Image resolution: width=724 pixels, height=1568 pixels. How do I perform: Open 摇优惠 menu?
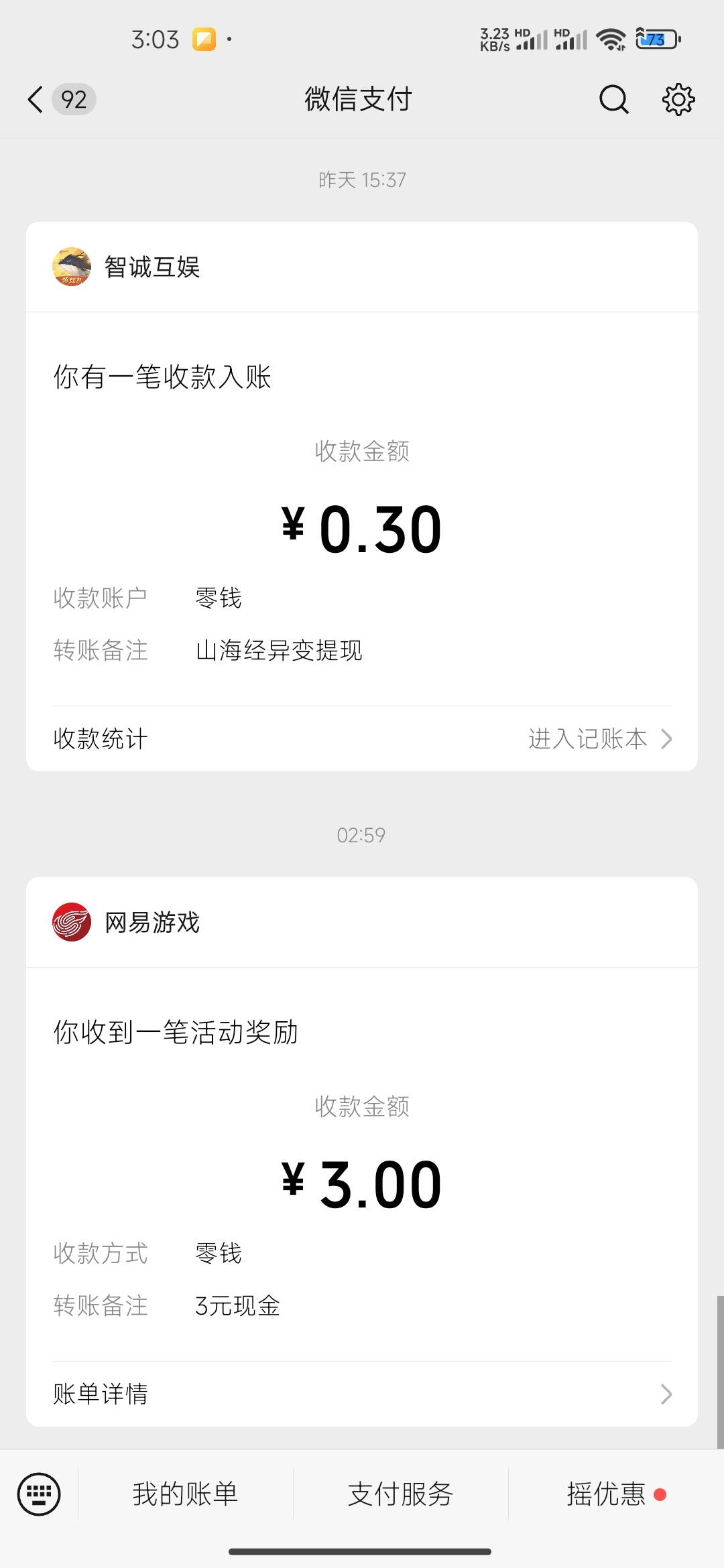coord(606,1494)
